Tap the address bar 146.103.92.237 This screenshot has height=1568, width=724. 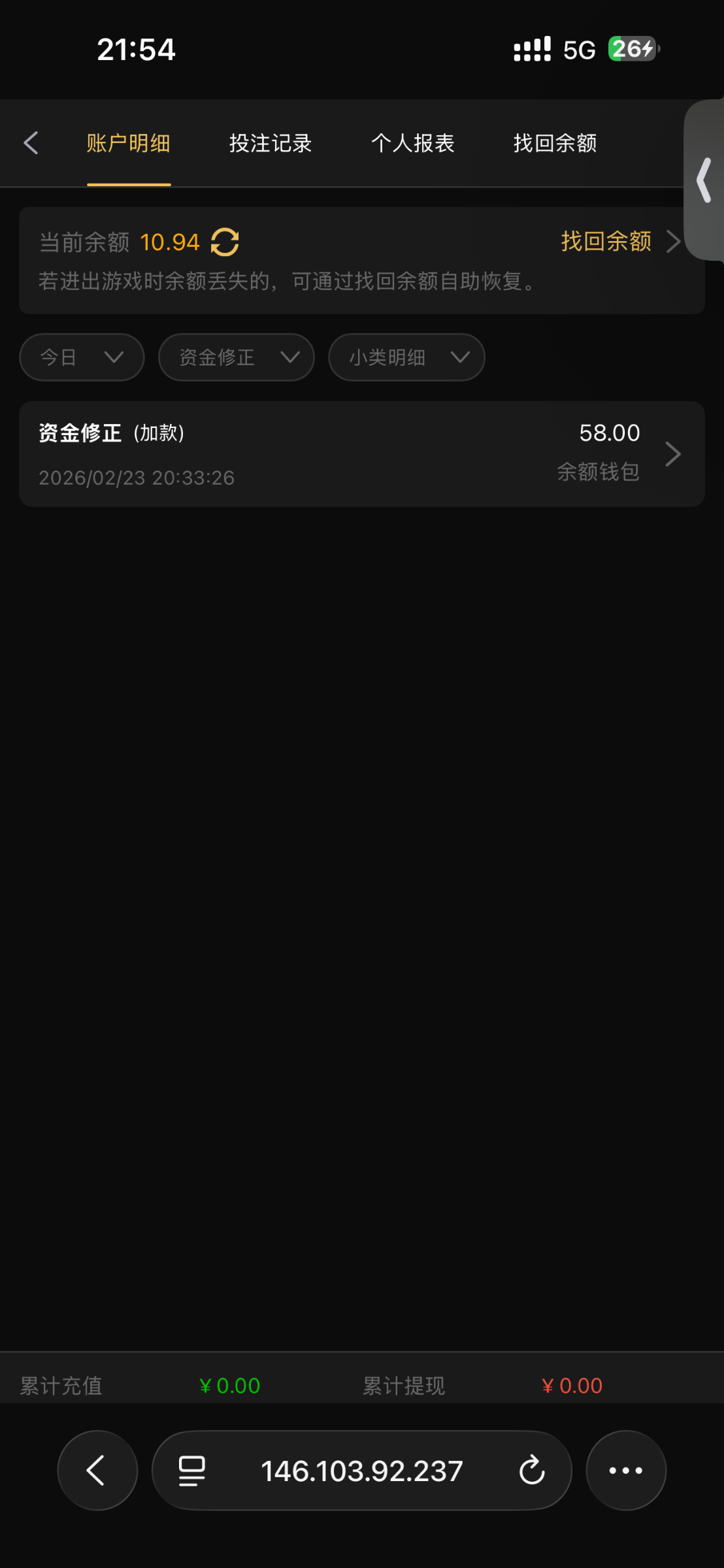pos(361,1471)
